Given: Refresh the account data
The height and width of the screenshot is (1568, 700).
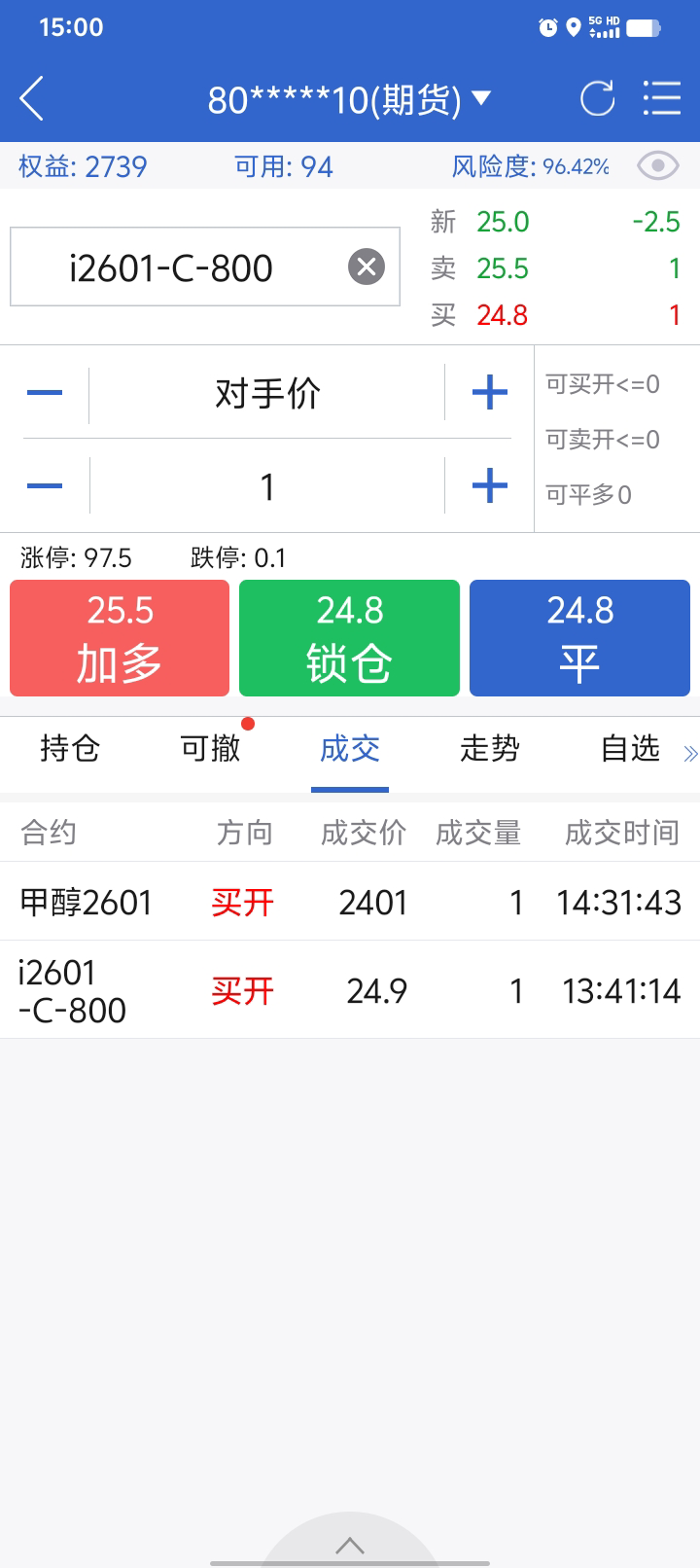Looking at the screenshot, I should [597, 99].
